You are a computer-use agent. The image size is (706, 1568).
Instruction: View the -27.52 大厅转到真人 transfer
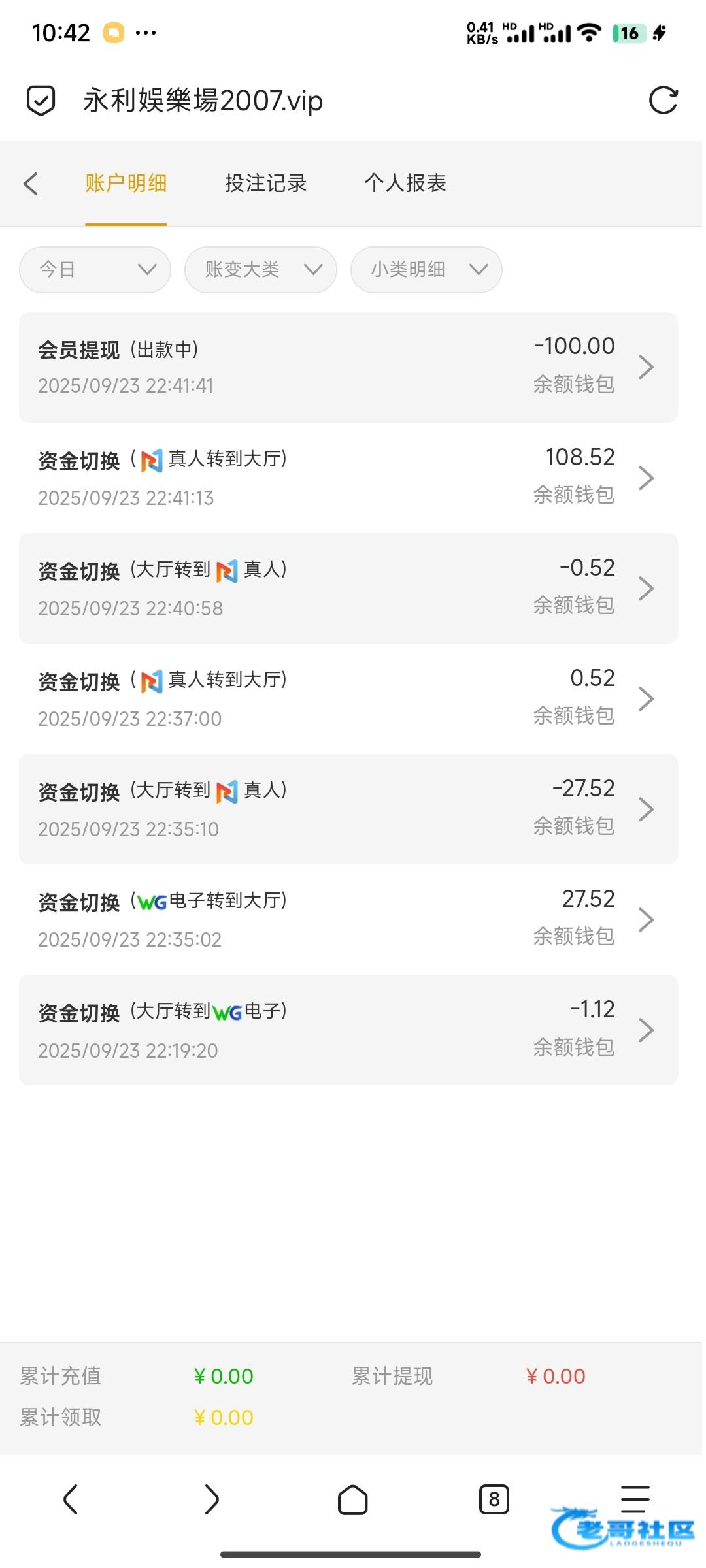tap(348, 809)
